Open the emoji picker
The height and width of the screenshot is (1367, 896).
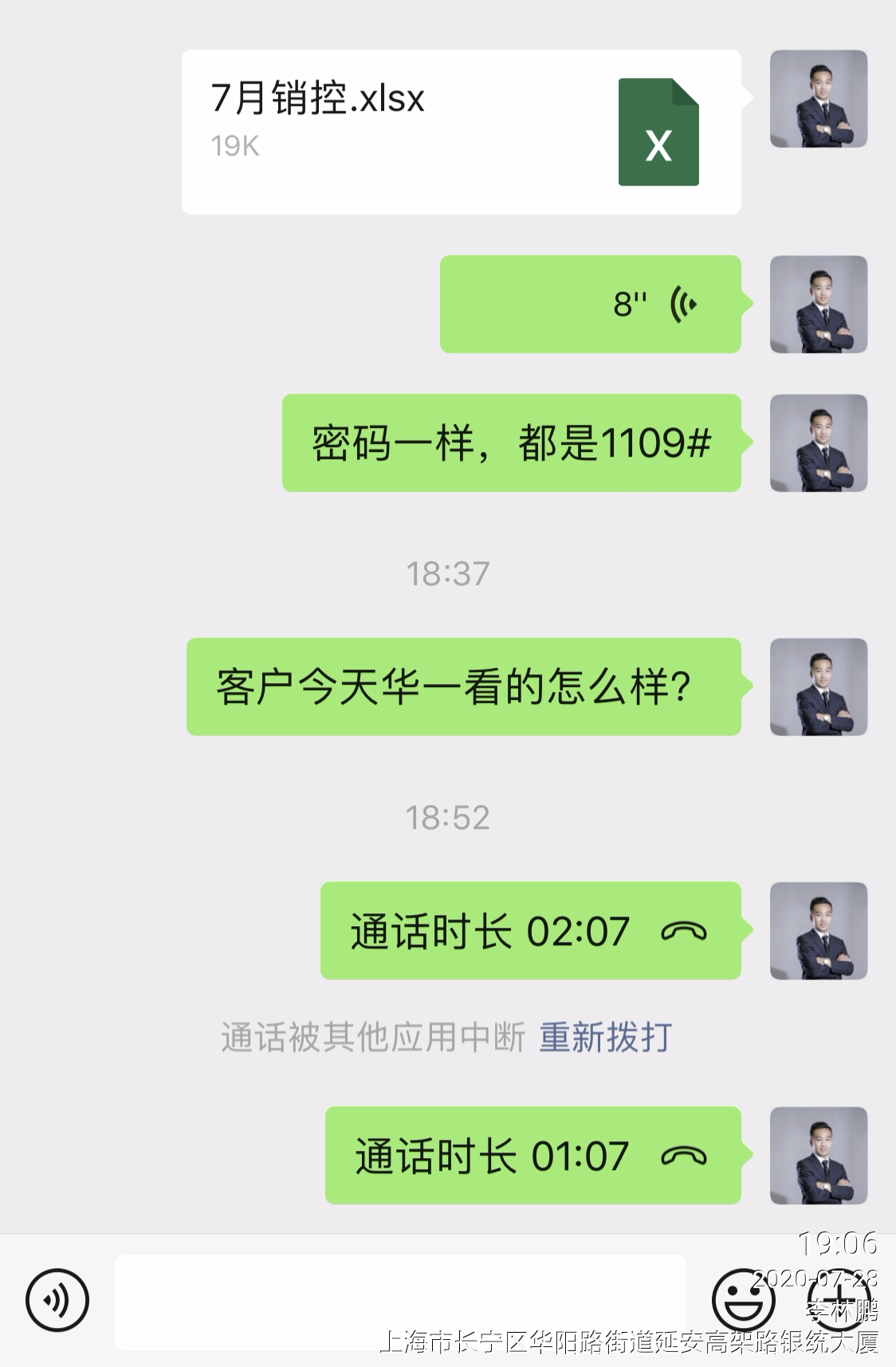[741, 1300]
